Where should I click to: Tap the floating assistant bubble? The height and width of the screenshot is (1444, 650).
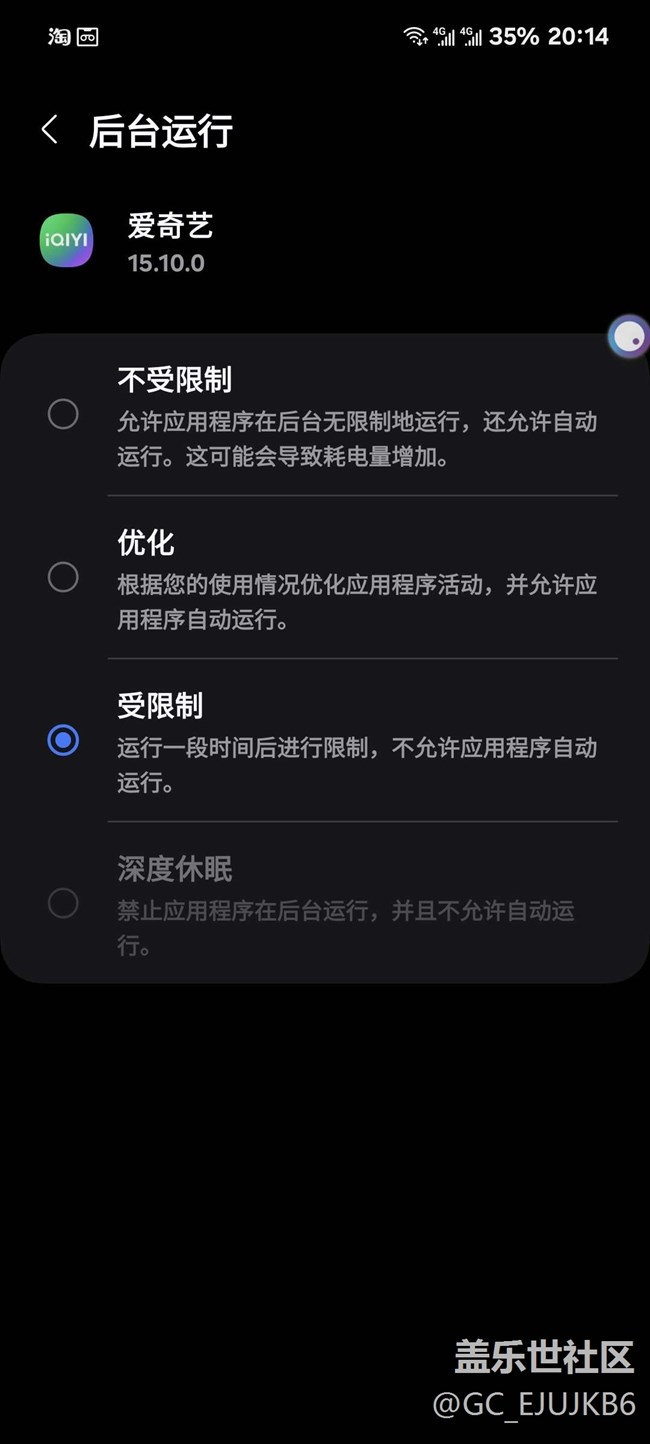[628, 338]
